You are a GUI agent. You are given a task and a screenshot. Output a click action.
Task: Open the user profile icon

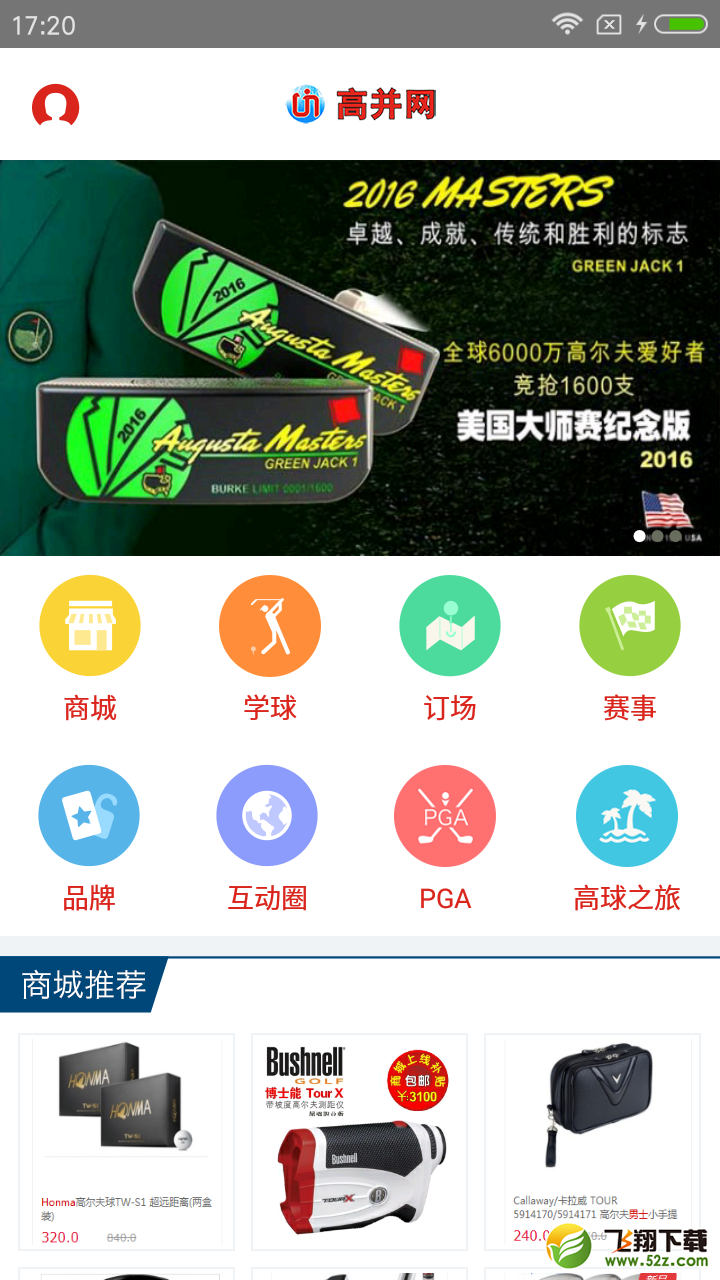tap(55, 105)
